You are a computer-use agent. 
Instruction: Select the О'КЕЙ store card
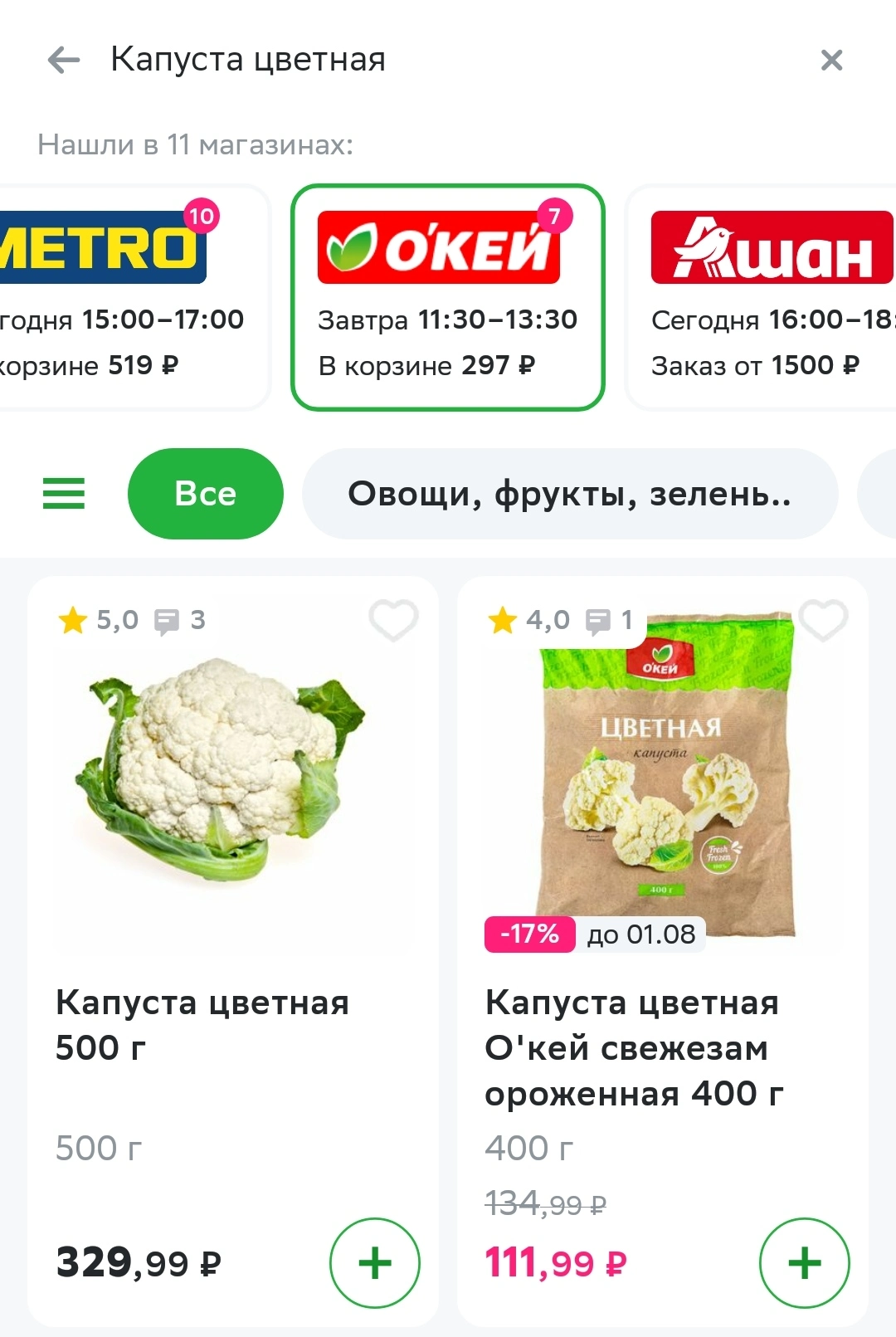(448, 297)
